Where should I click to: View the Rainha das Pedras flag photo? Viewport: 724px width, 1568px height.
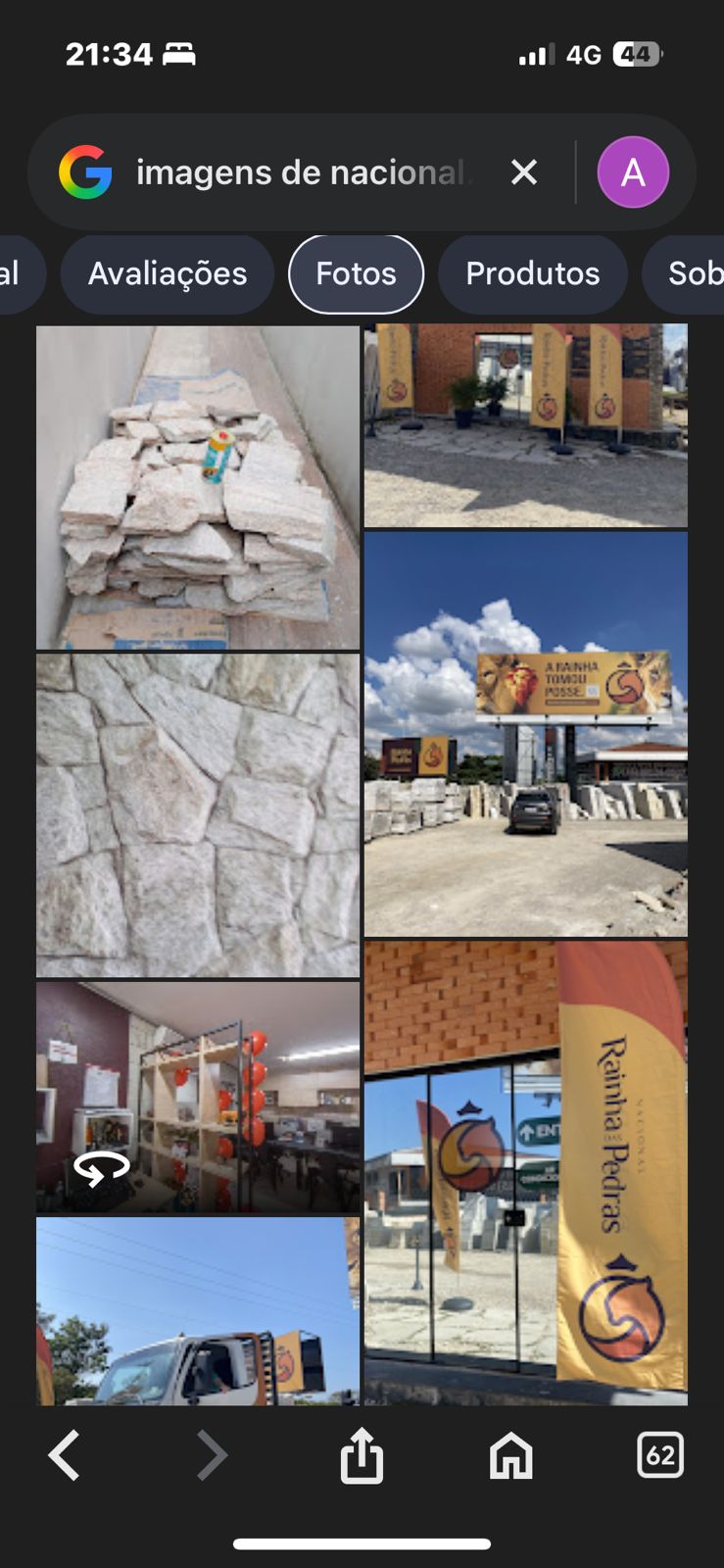526,1172
